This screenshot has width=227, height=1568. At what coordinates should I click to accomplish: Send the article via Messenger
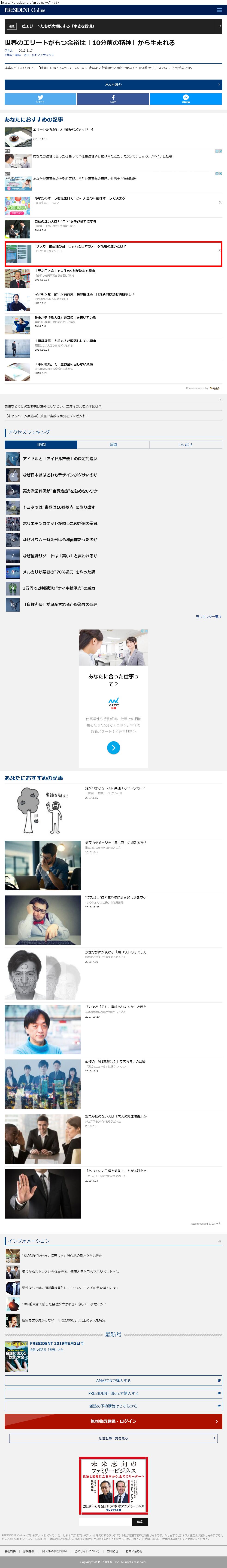186,99
